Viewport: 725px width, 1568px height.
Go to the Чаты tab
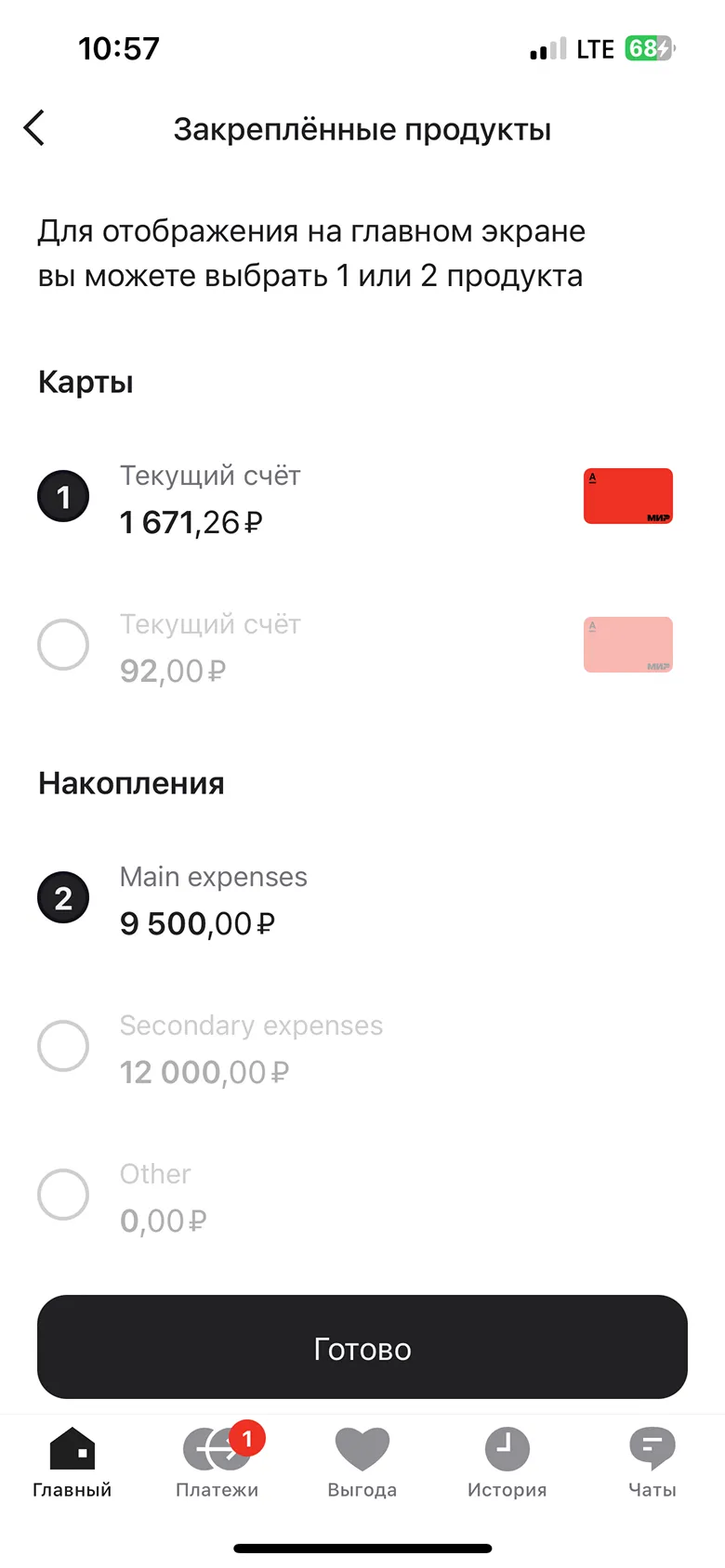[652, 1463]
